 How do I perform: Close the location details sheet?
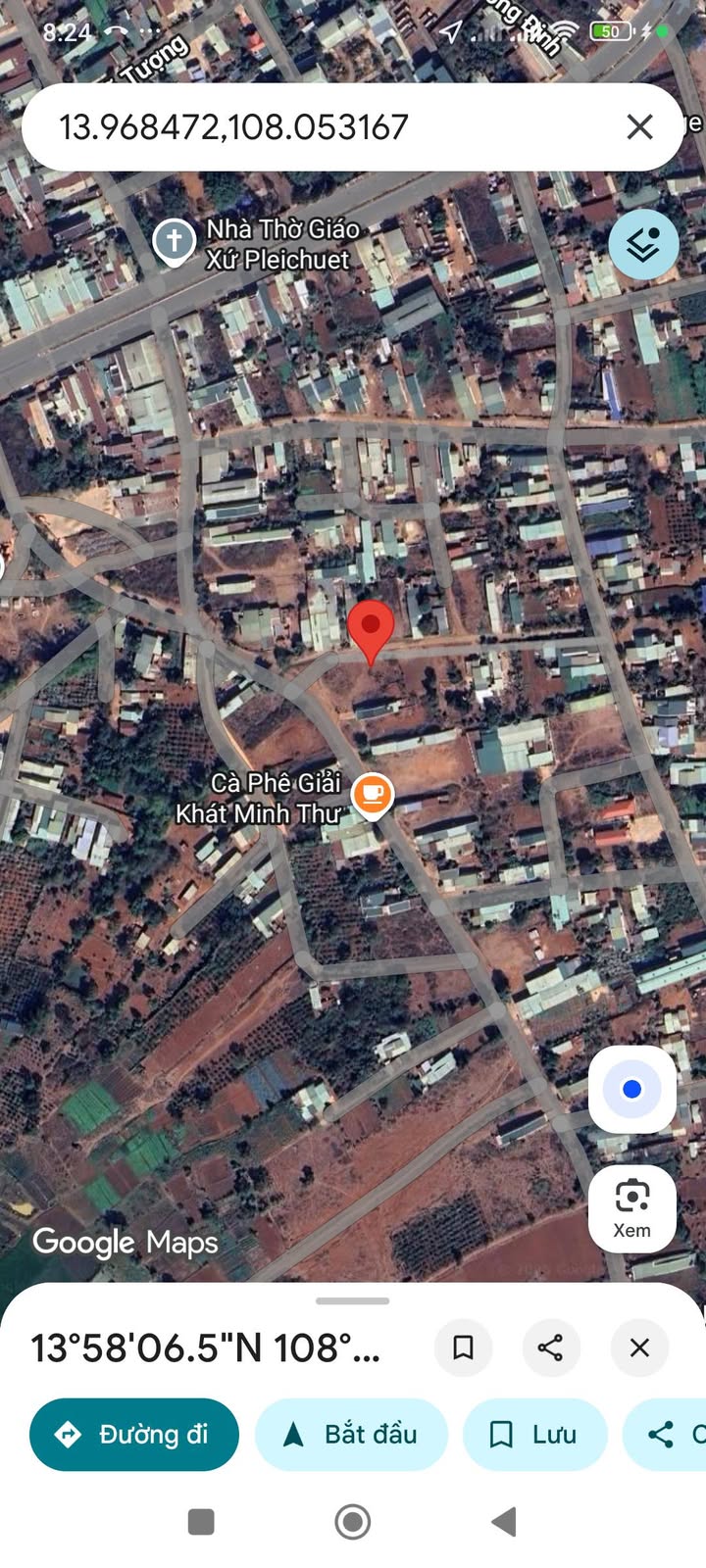click(639, 1347)
